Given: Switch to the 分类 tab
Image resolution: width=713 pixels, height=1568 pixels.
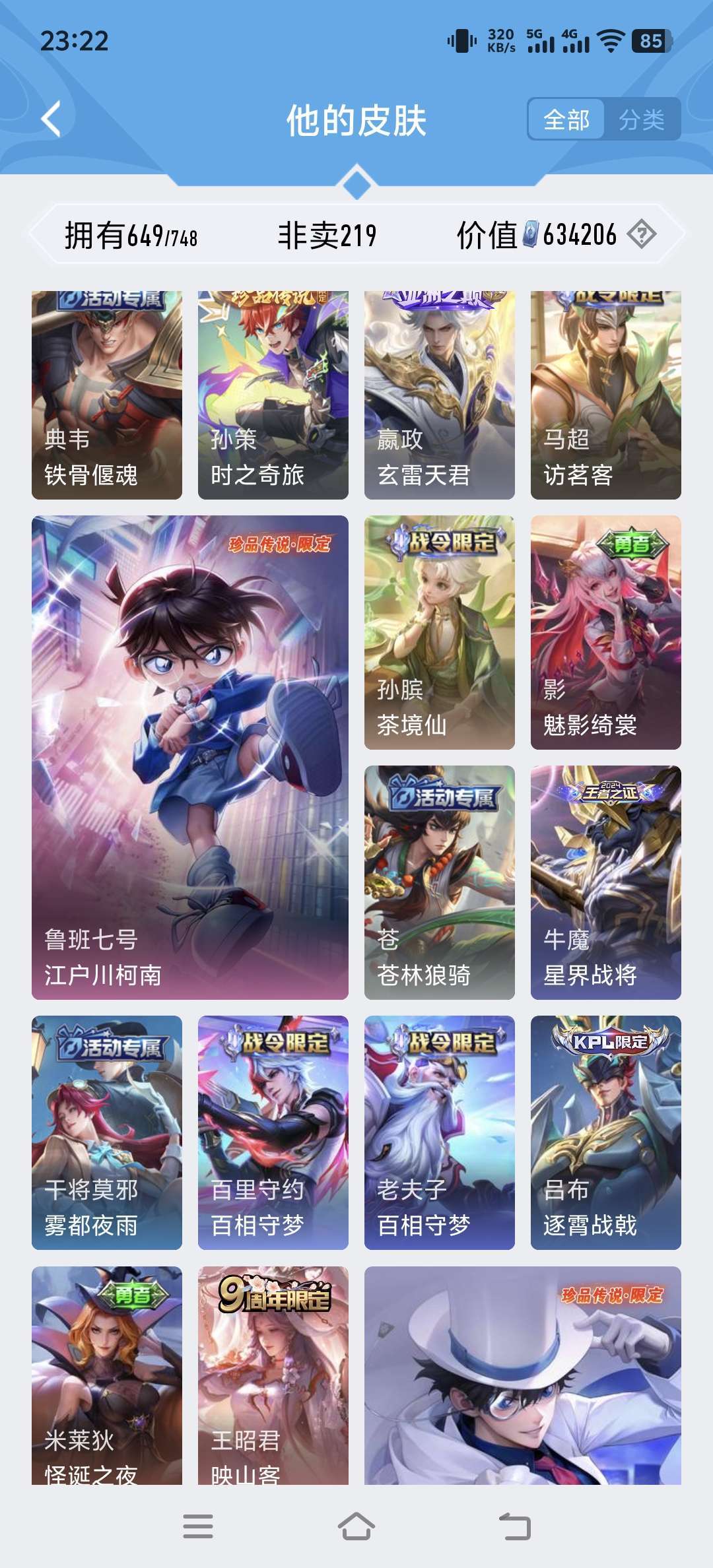Looking at the screenshot, I should [642, 119].
